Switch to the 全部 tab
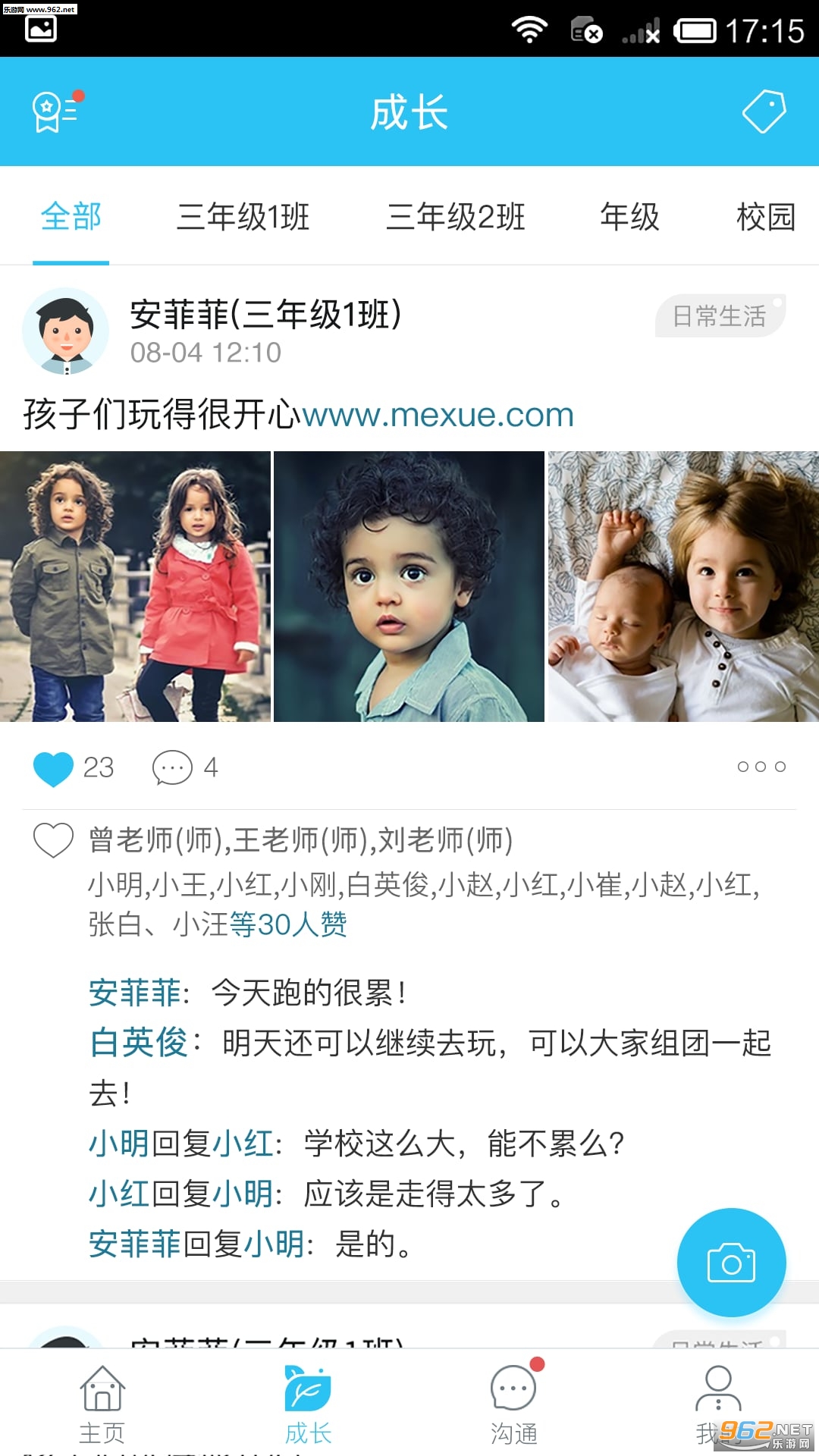The height and width of the screenshot is (1456, 819). point(71,217)
